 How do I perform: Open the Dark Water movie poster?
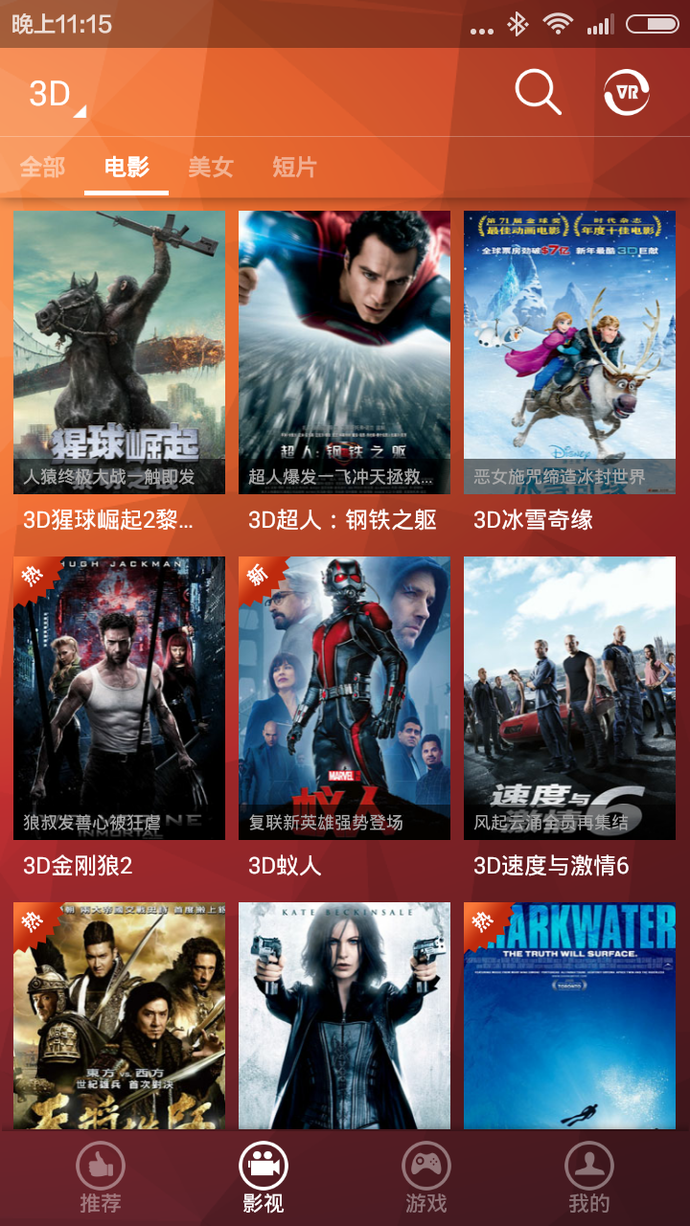(569, 1015)
